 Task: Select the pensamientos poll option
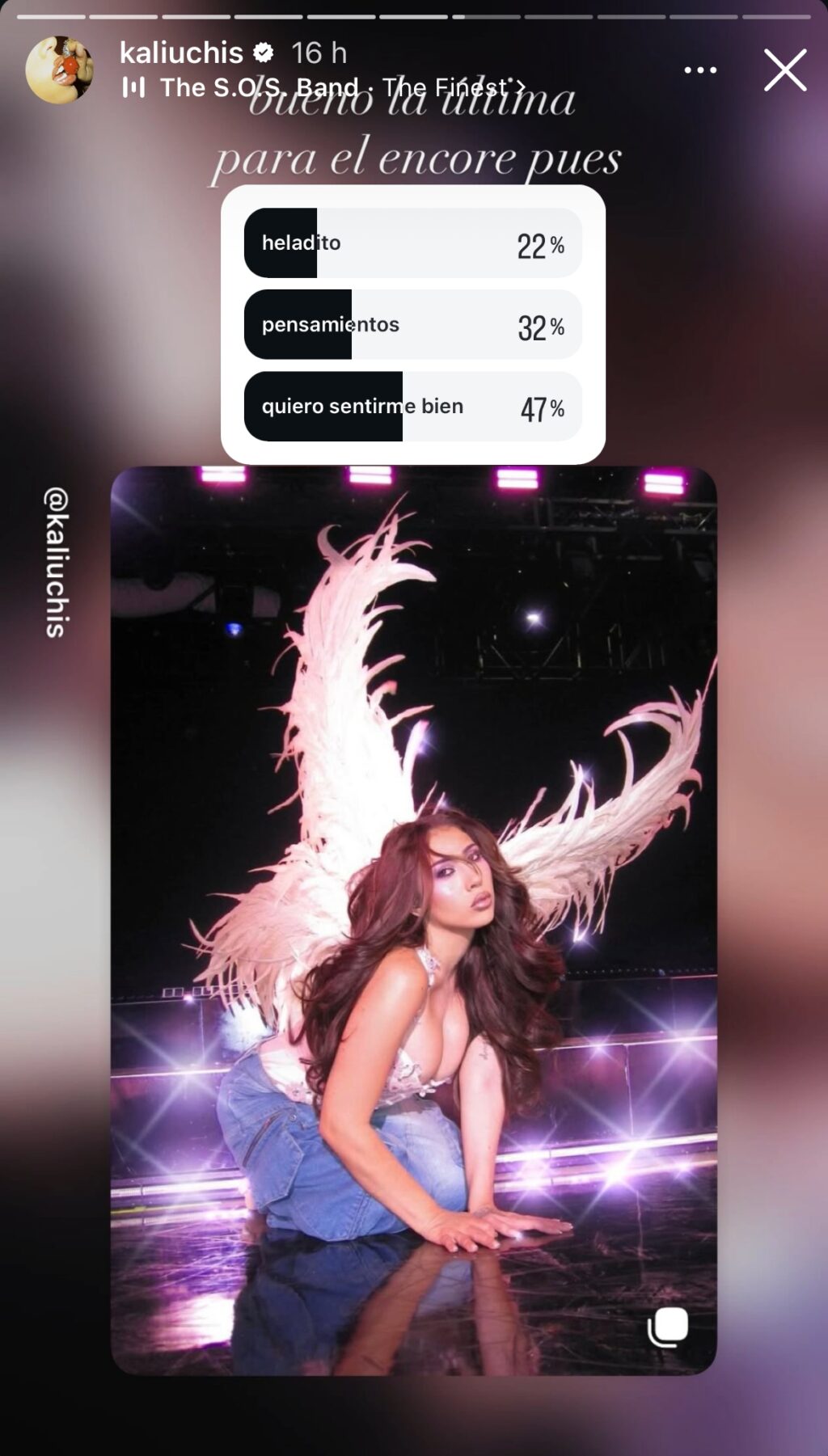tap(412, 325)
